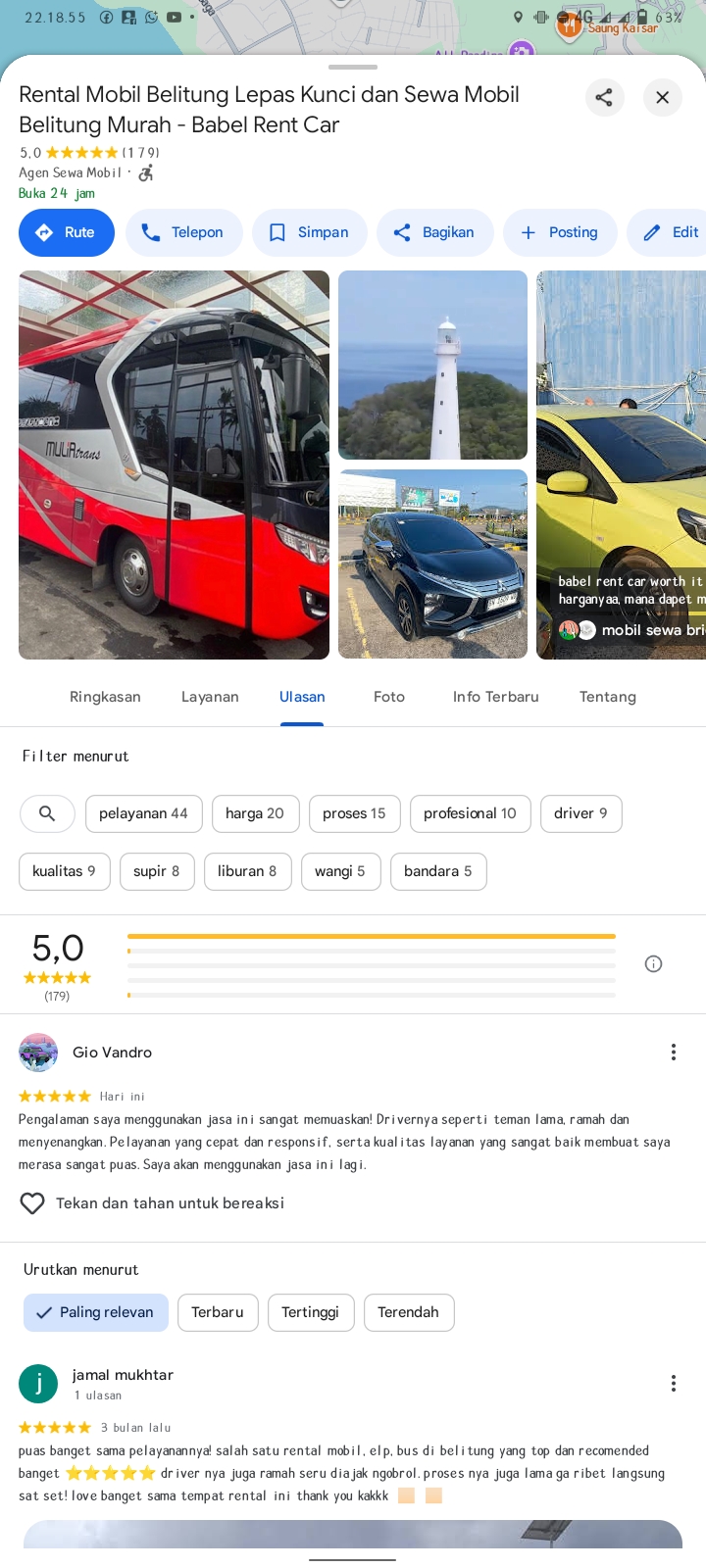View the lighthouse photo

432,365
